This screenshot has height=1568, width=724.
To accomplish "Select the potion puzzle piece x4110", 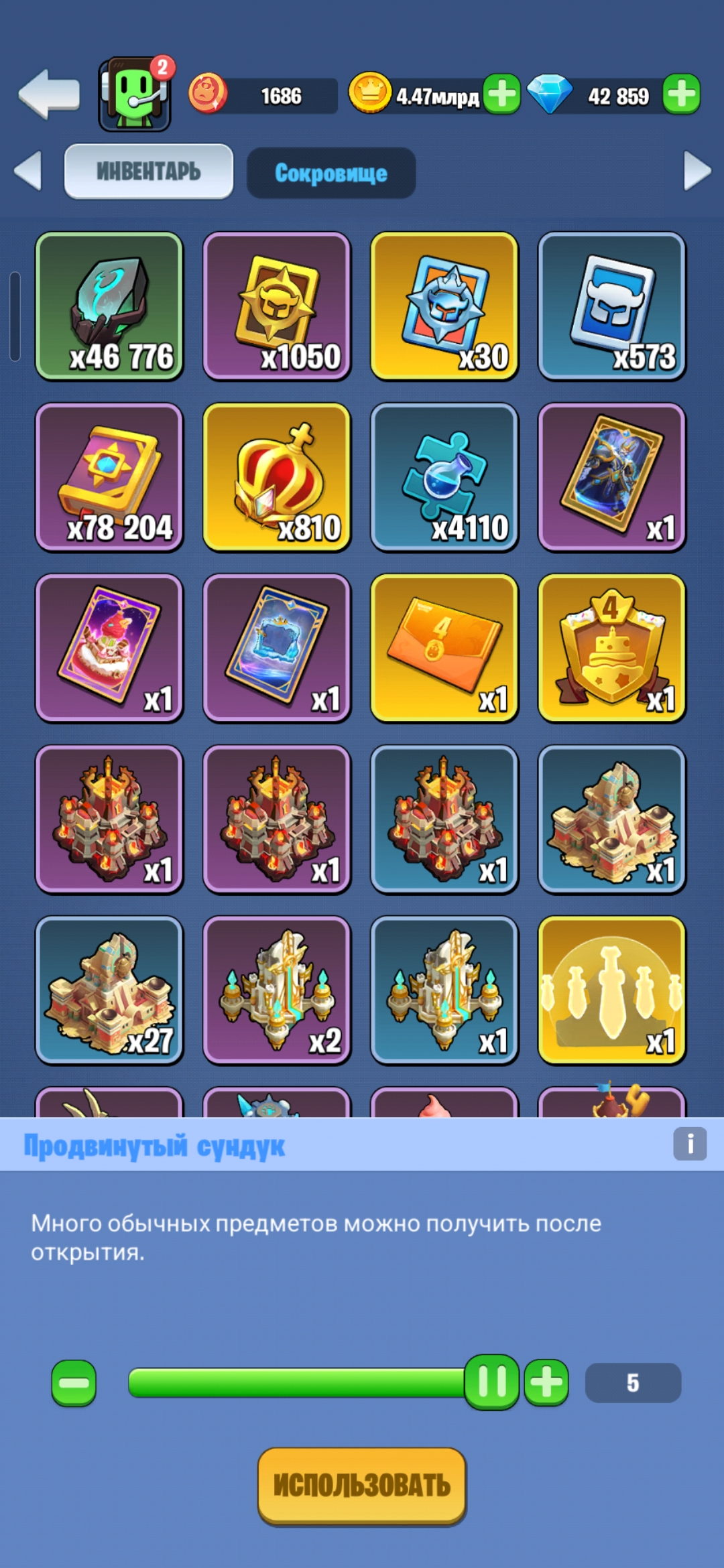I will [x=444, y=477].
